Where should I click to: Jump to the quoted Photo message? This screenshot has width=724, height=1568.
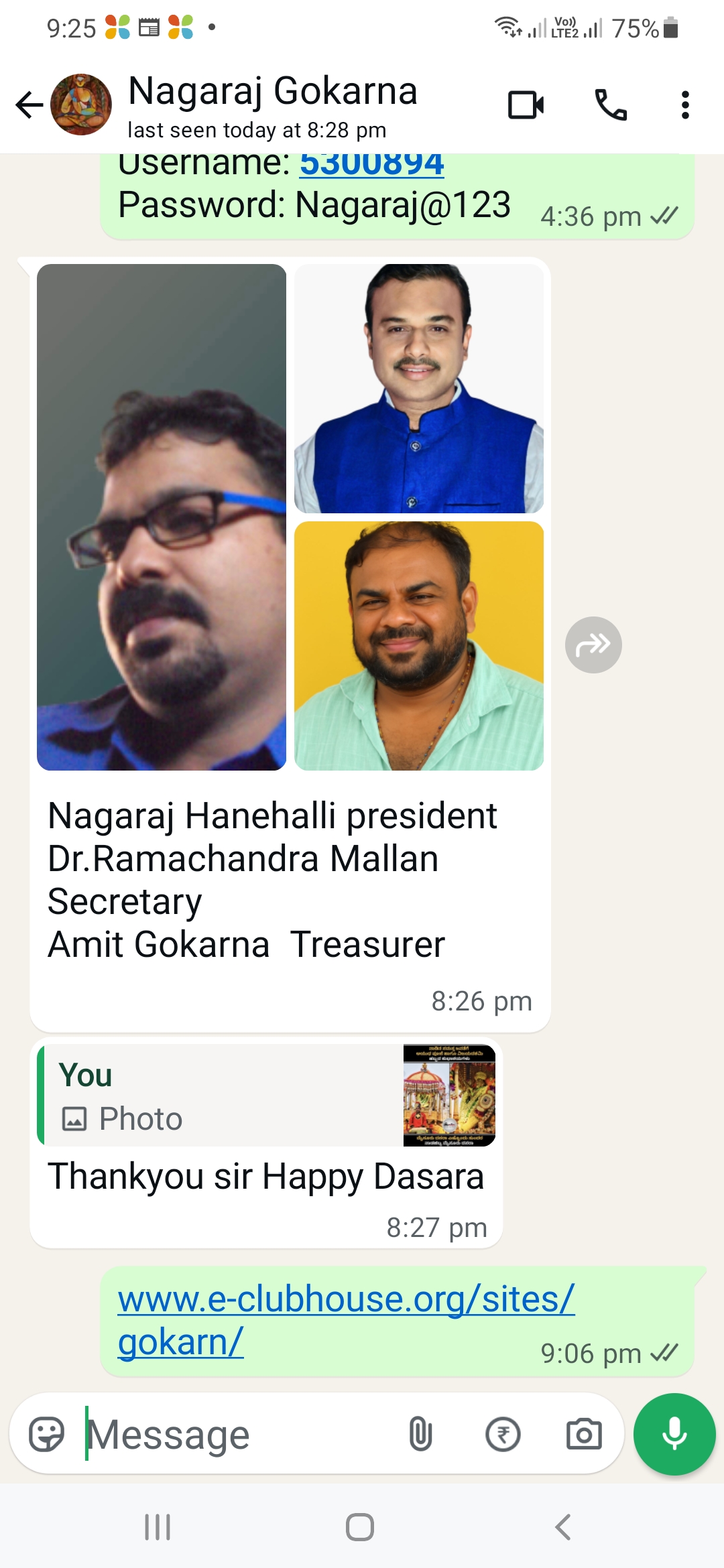pyautogui.click(x=268, y=1095)
